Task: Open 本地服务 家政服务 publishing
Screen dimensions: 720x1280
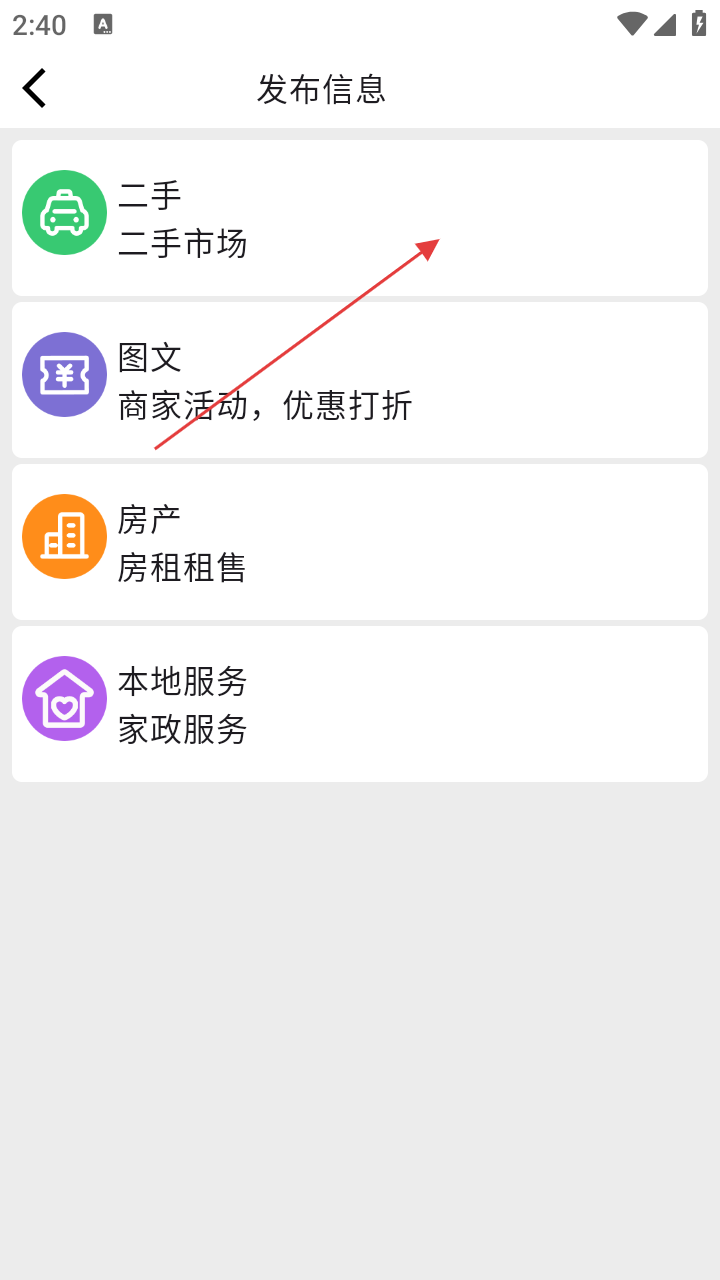Action: [x=360, y=704]
